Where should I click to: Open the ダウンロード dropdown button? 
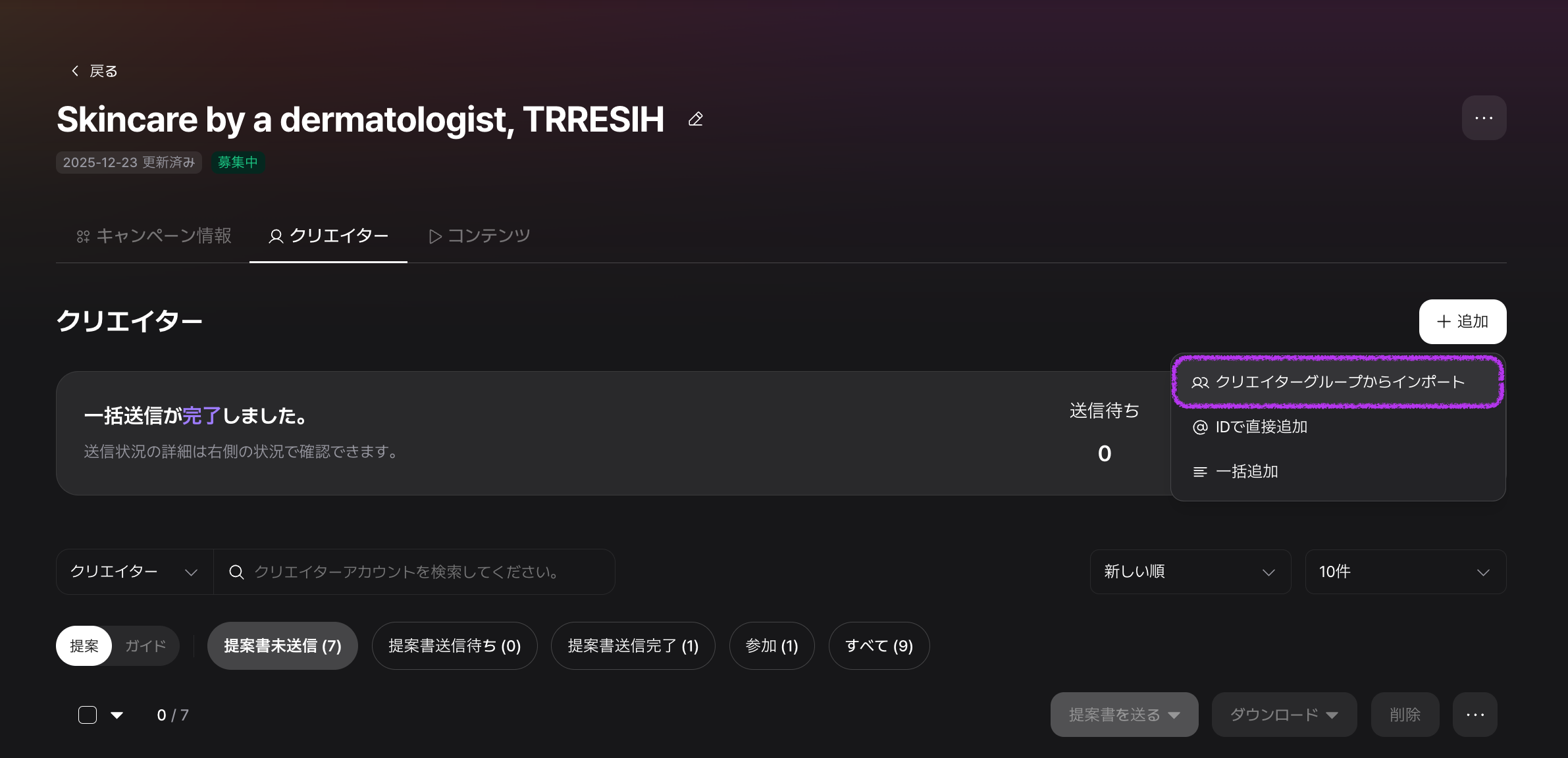click(x=1284, y=715)
